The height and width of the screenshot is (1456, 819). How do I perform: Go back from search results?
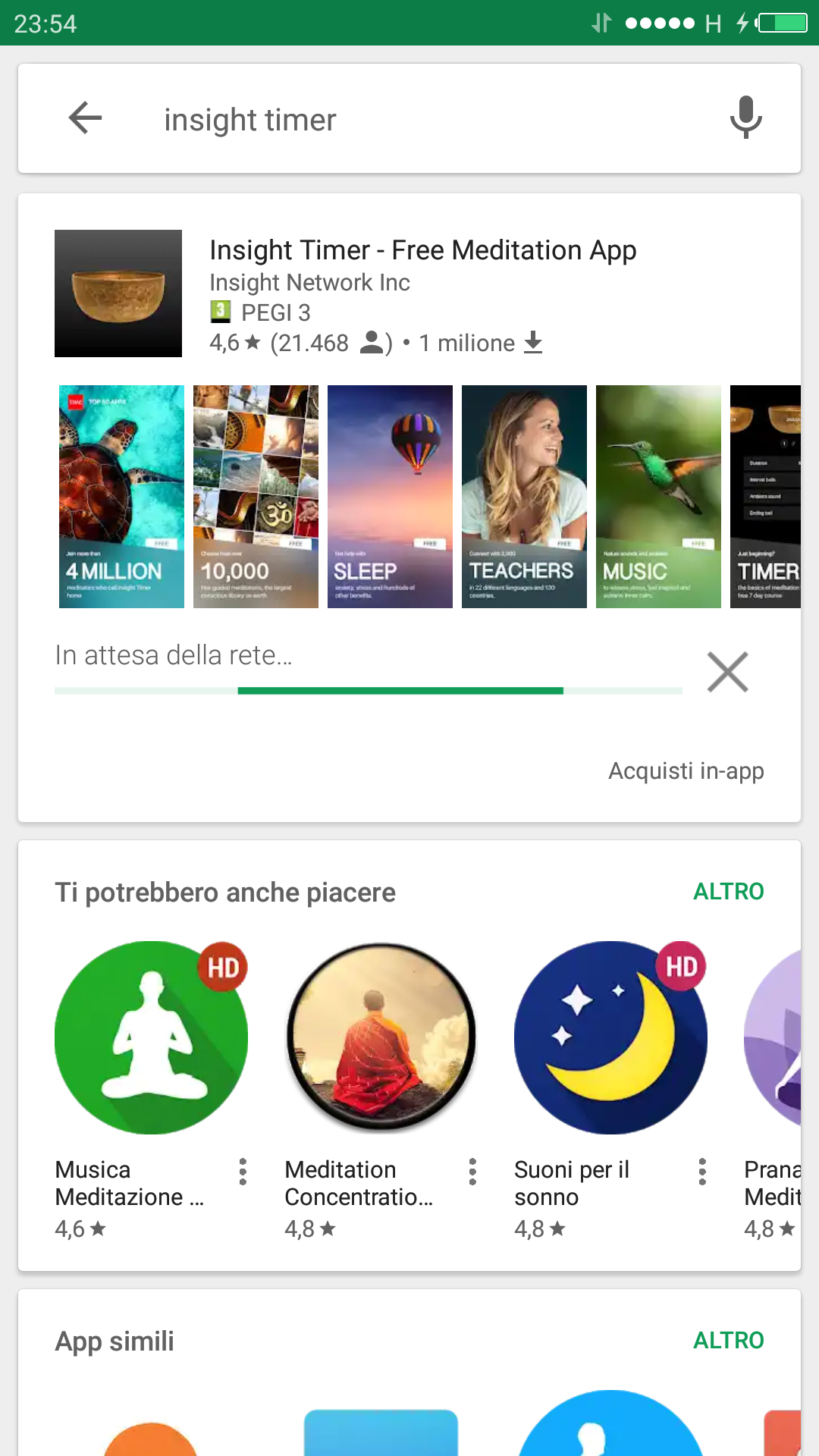click(85, 118)
